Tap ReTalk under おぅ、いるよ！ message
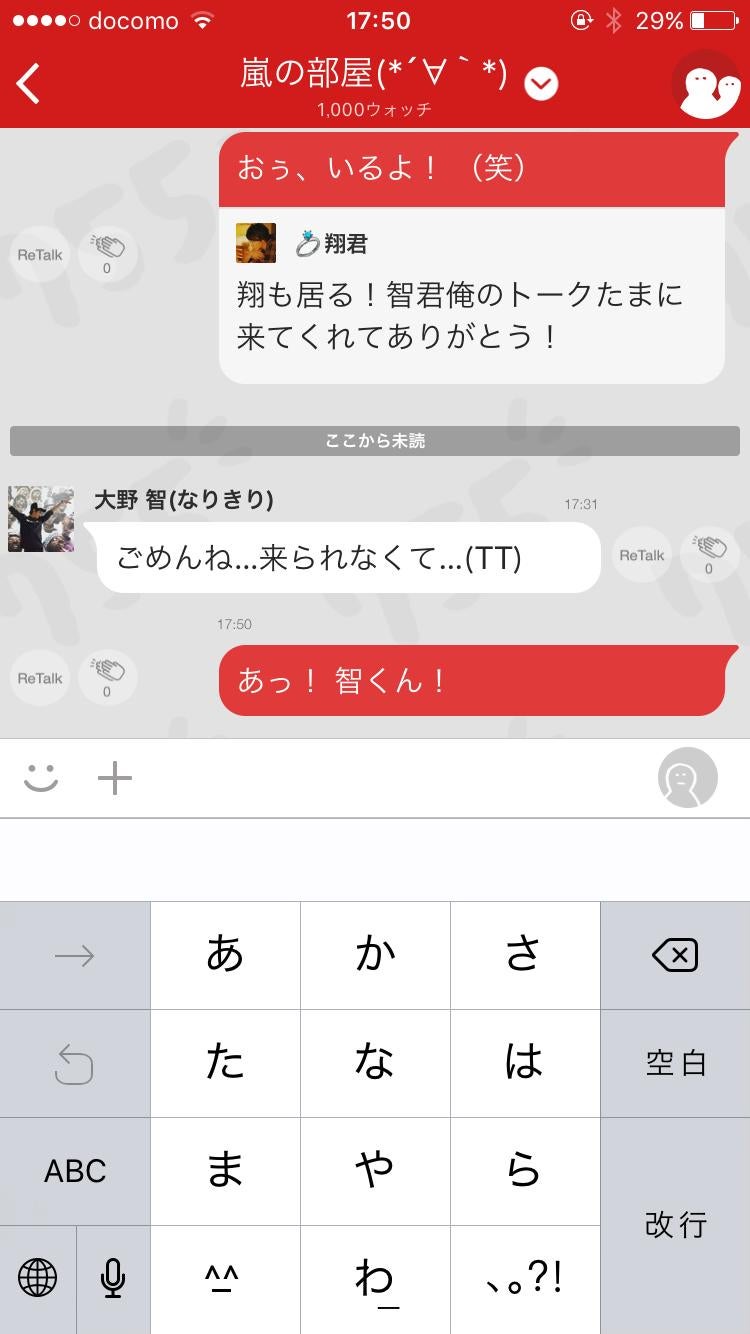 (38, 254)
